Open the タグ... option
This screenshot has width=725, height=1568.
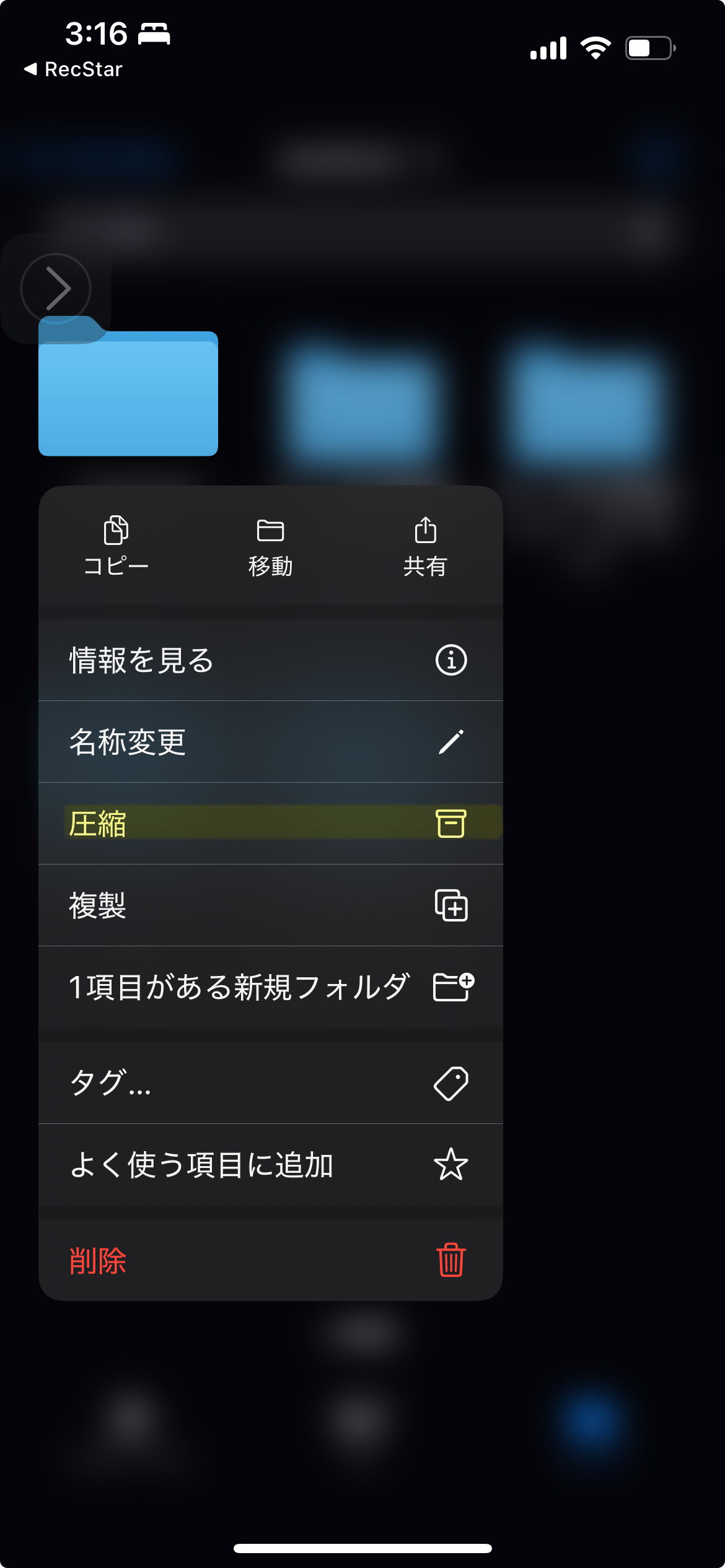click(x=270, y=1083)
